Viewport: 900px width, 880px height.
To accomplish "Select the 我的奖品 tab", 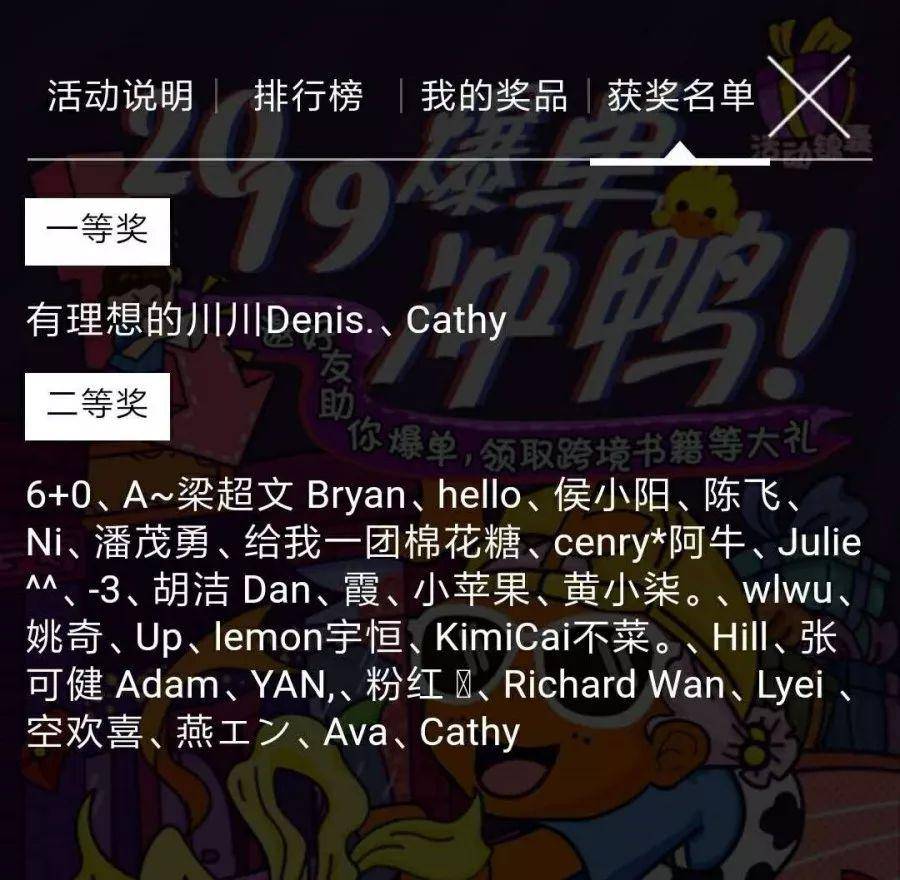I will click(x=493, y=97).
